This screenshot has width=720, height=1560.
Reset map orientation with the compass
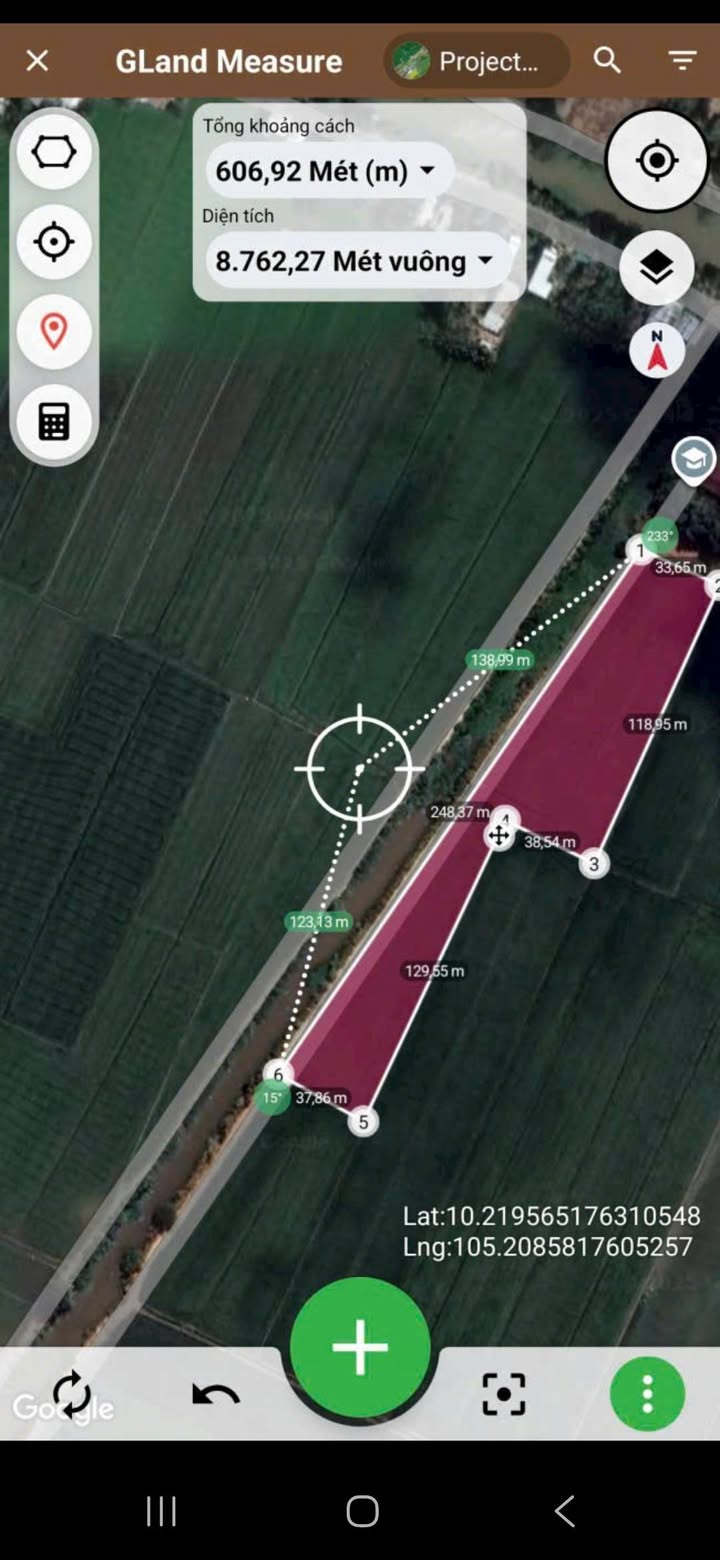(657, 352)
